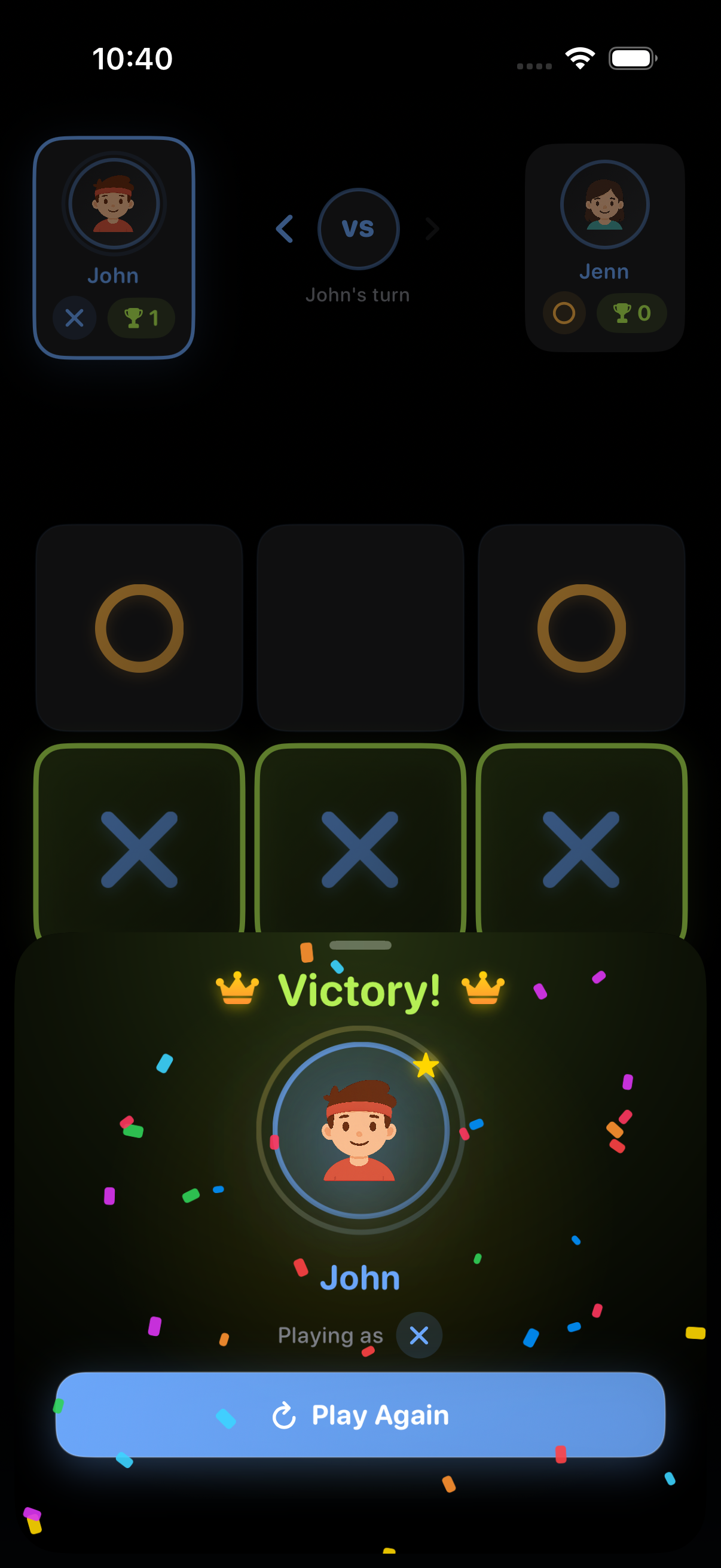Click the replay icon inside Play Again
Image resolution: width=721 pixels, height=1568 pixels.
[x=285, y=1415]
